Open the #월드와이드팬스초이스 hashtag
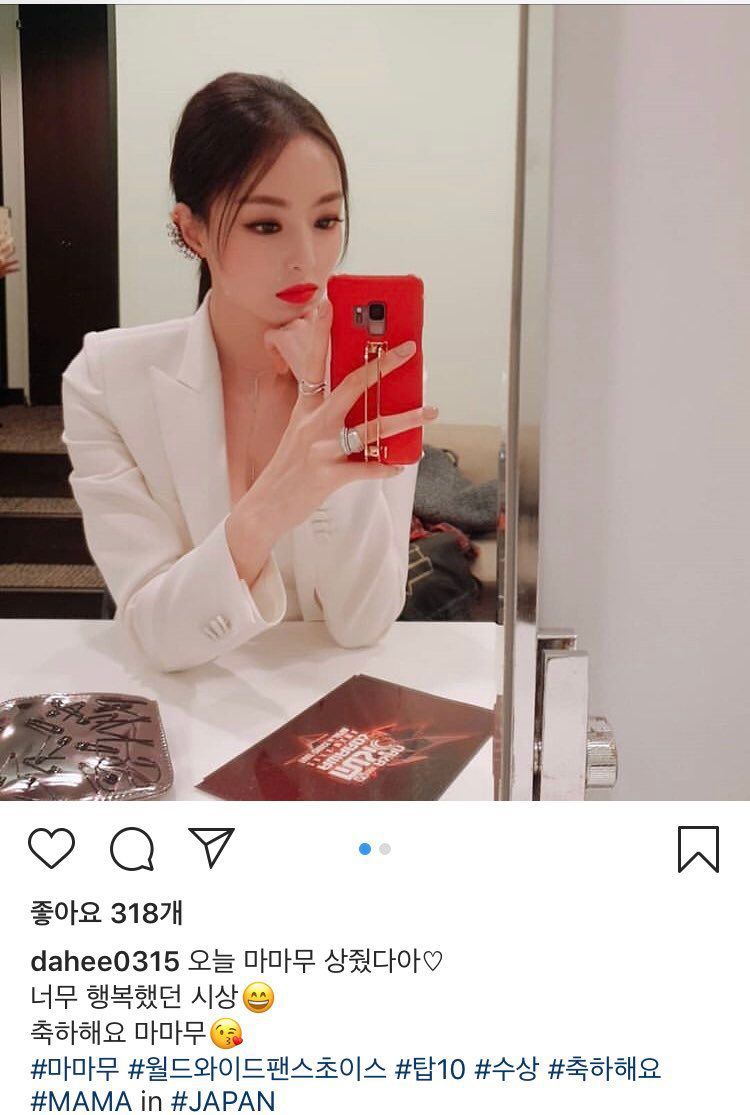The width and height of the screenshot is (750, 1115). click(x=257, y=1069)
